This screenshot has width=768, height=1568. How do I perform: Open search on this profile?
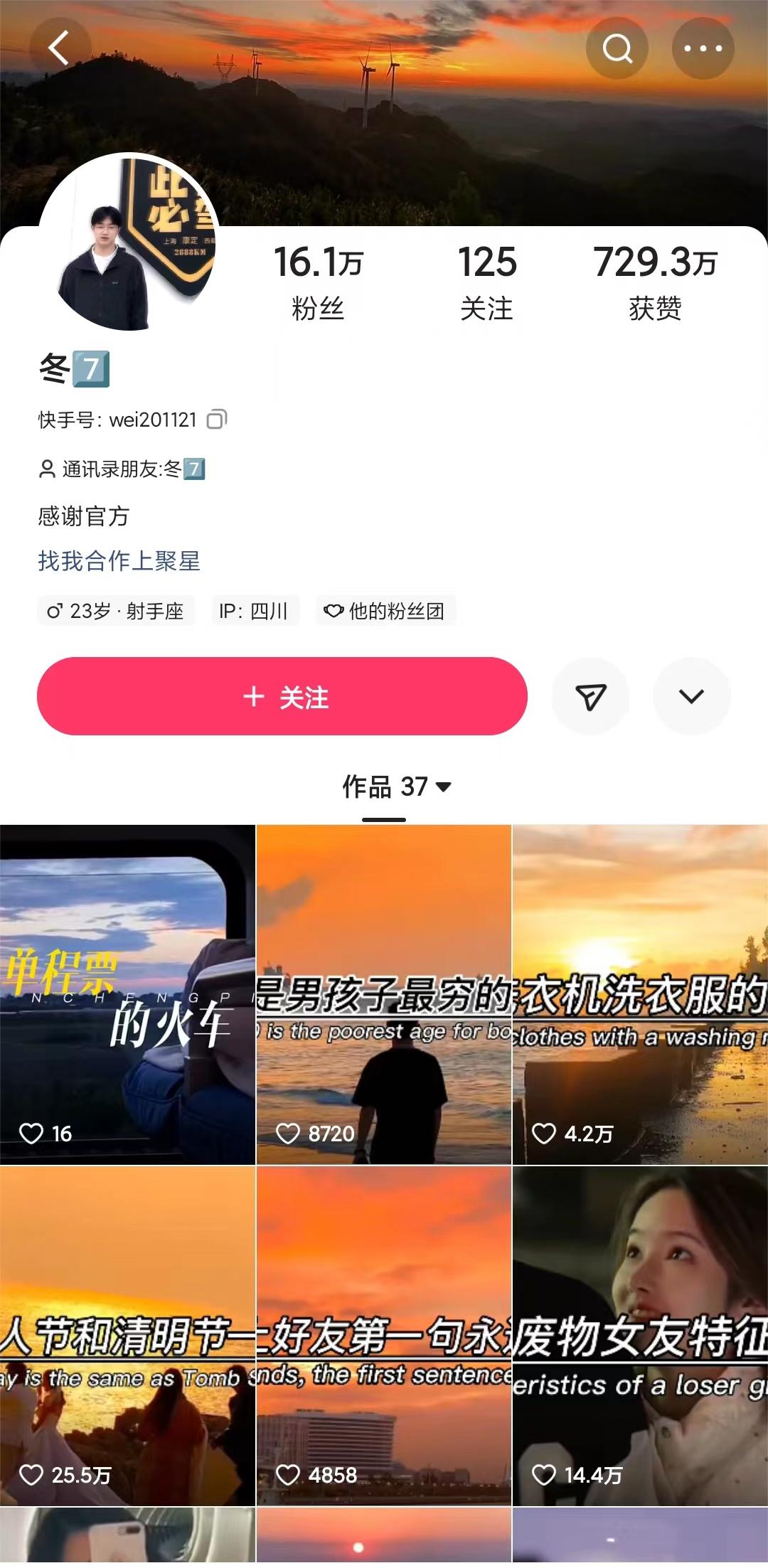click(x=617, y=48)
